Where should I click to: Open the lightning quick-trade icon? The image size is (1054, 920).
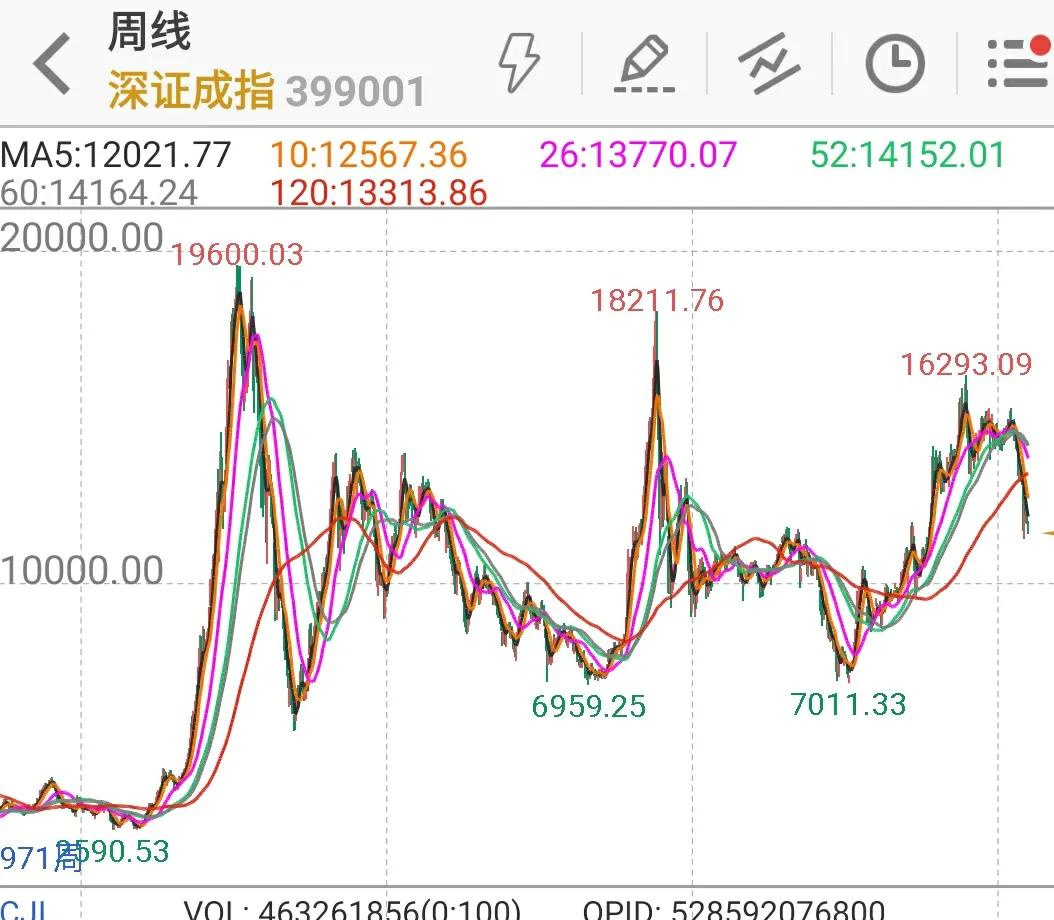point(518,62)
